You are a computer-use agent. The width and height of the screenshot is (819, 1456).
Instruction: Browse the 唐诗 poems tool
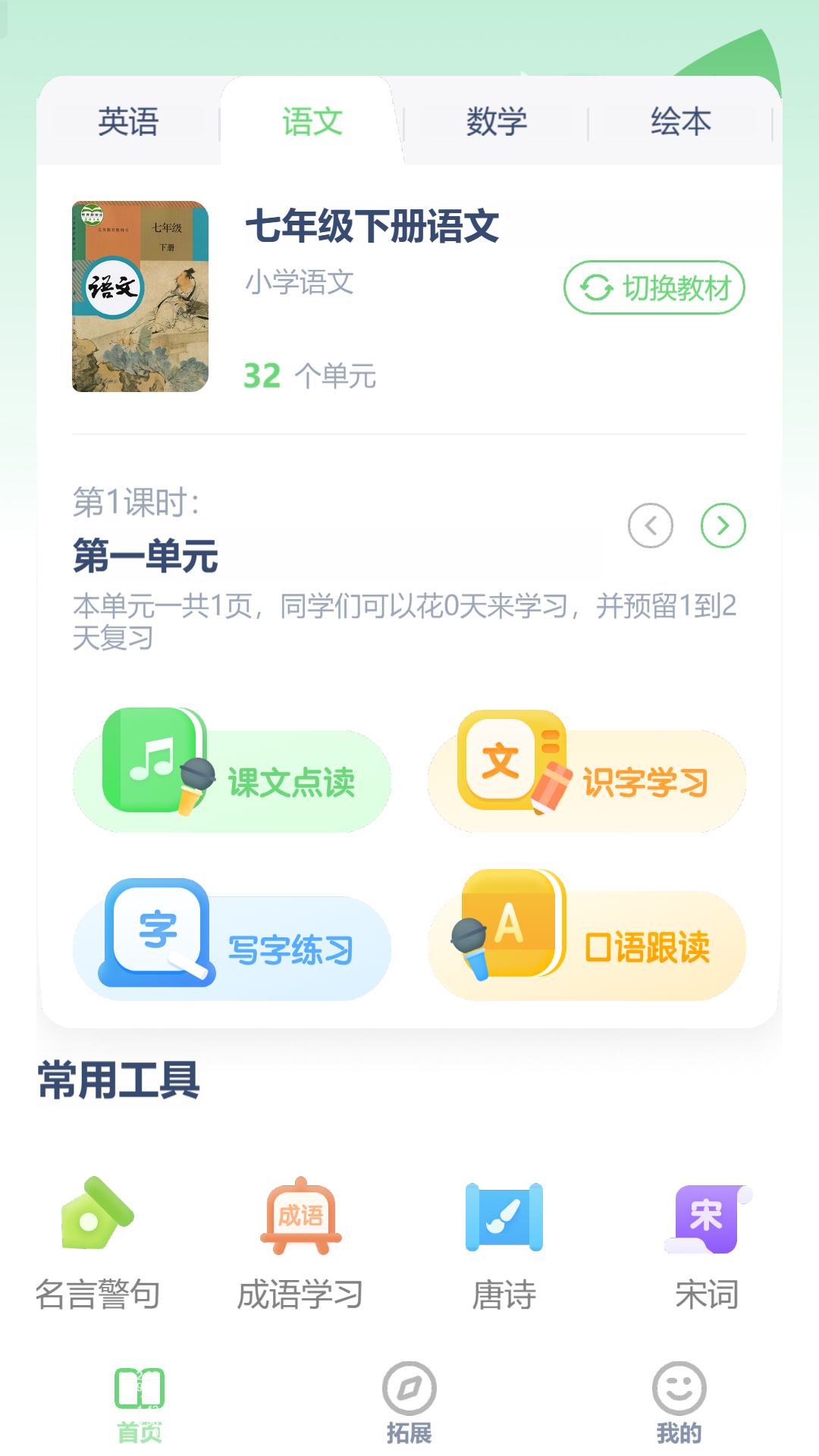(x=504, y=1244)
